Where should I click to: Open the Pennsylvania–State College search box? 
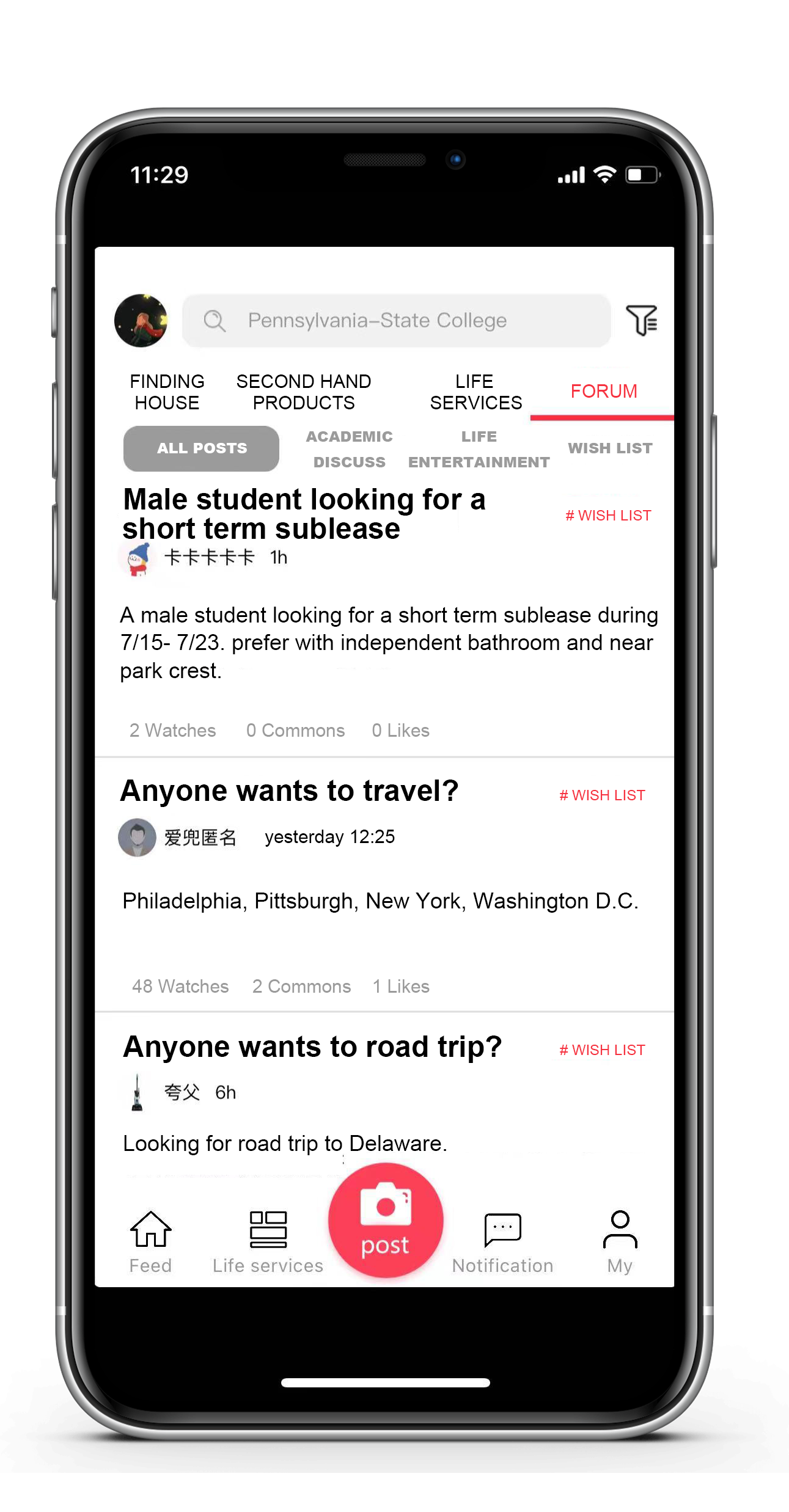click(x=396, y=321)
